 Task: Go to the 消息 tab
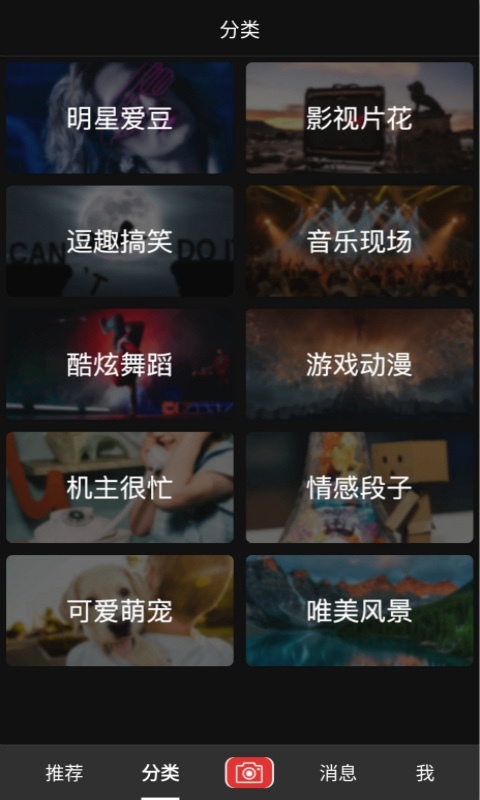pyautogui.click(x=338, y=773)
